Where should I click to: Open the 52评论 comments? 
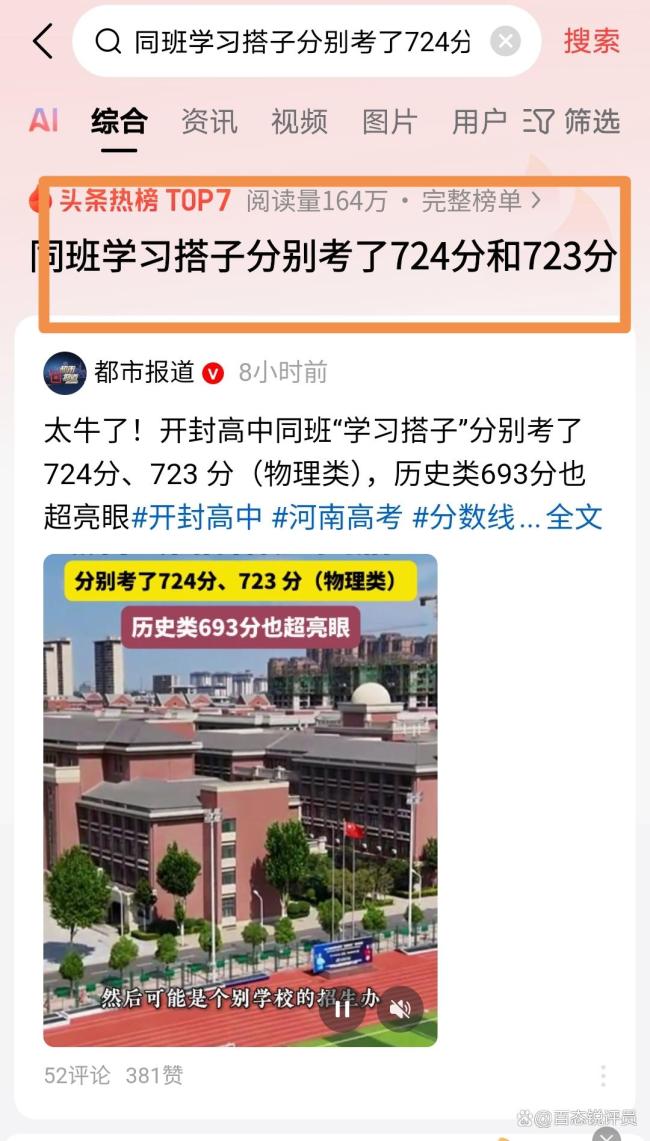[x=77, y=1076]
